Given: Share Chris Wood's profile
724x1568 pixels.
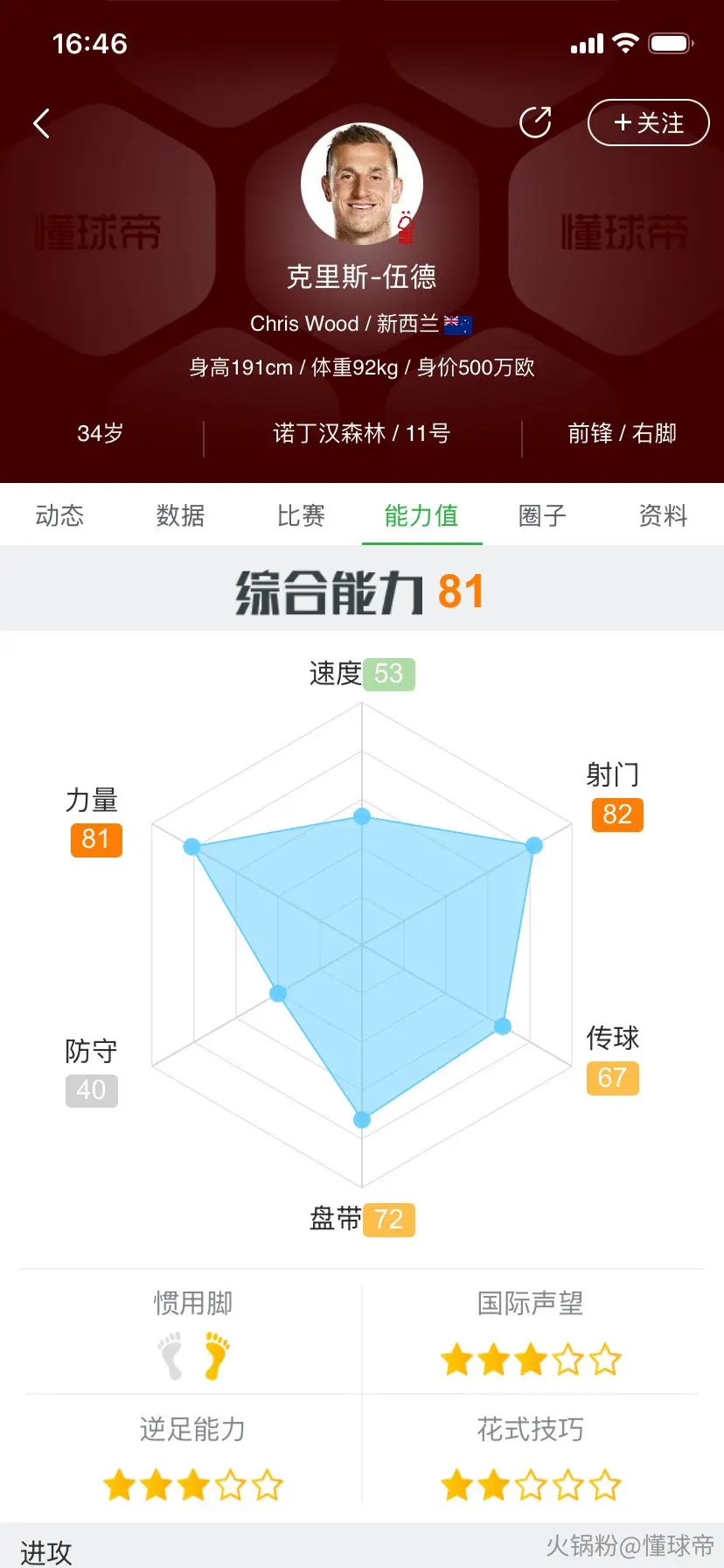Looking at the screenshot, I should [x=535, y=122].
